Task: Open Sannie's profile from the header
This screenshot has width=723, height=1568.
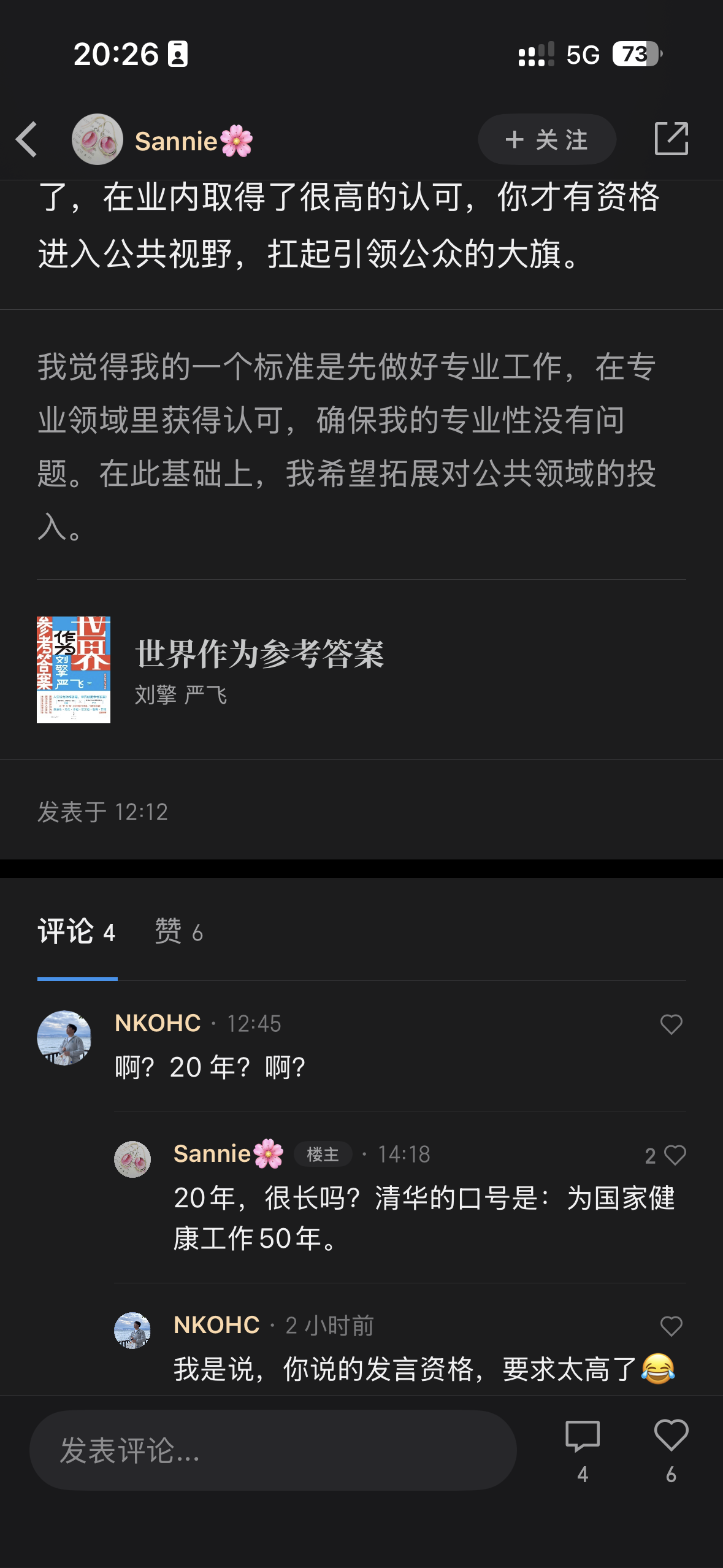Action: 162,140
